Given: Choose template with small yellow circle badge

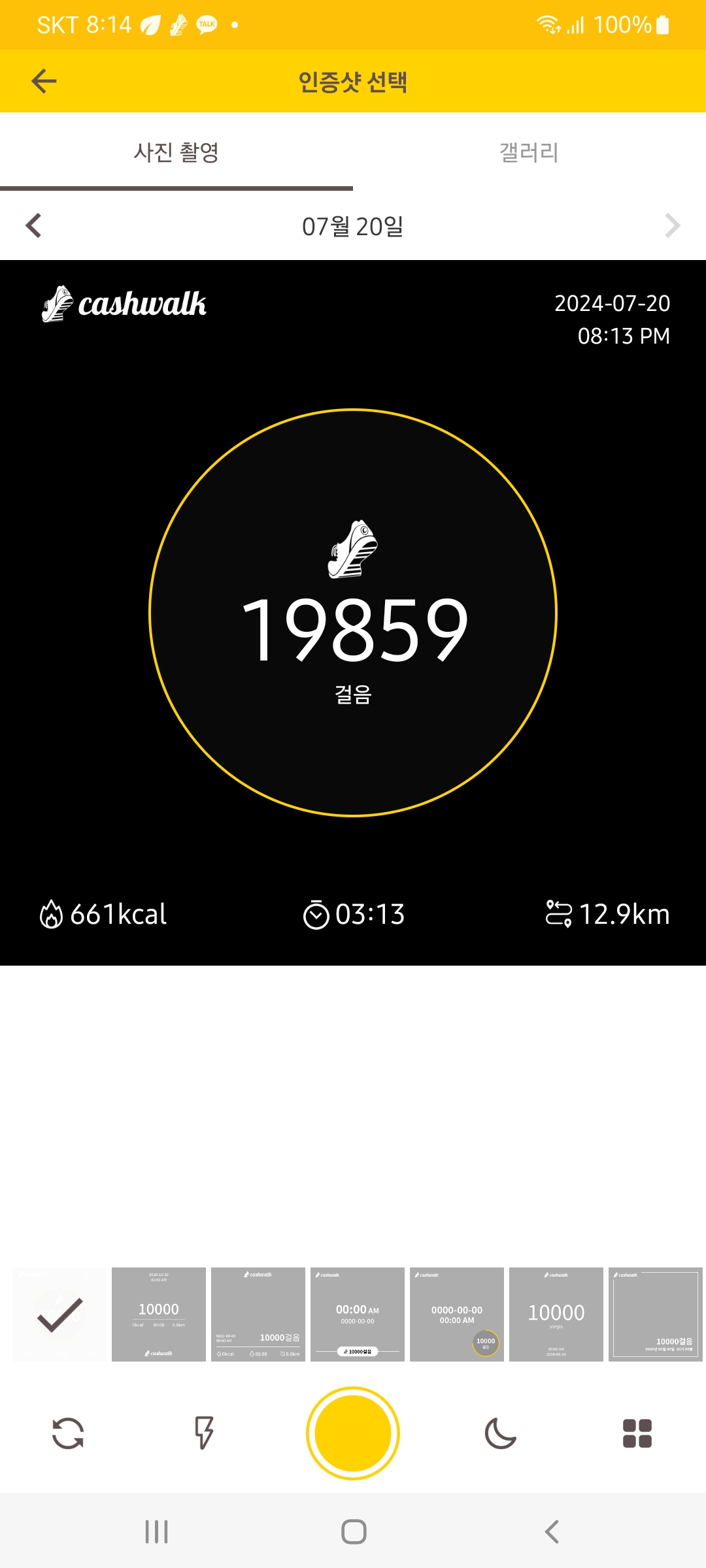Looking at the screenshot, I should click(x=457, y=1315).
